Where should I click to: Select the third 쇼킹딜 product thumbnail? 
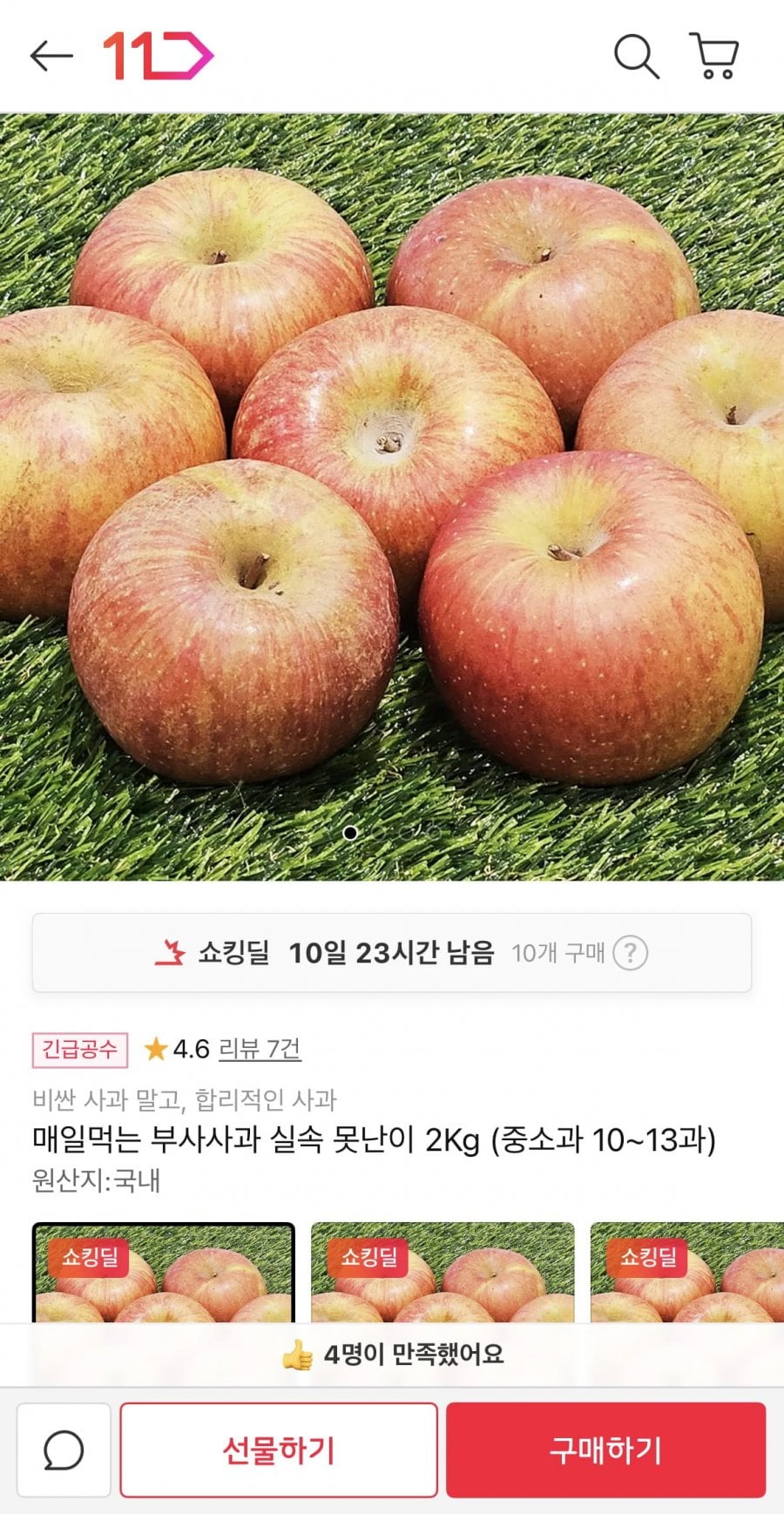click(686, 1272)
